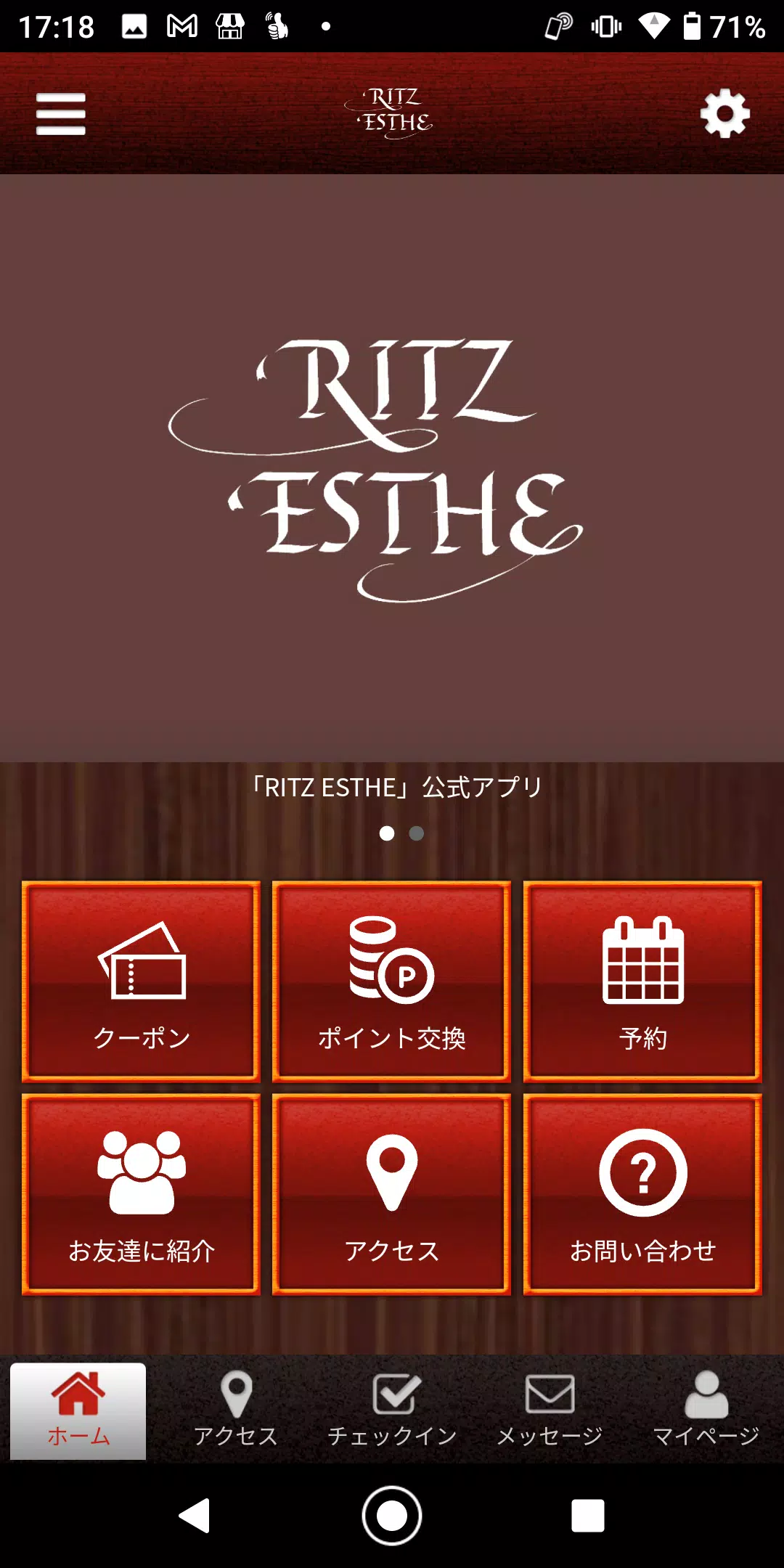Open お問い合わせ inquiry tile

click(x=642, y=1194)
